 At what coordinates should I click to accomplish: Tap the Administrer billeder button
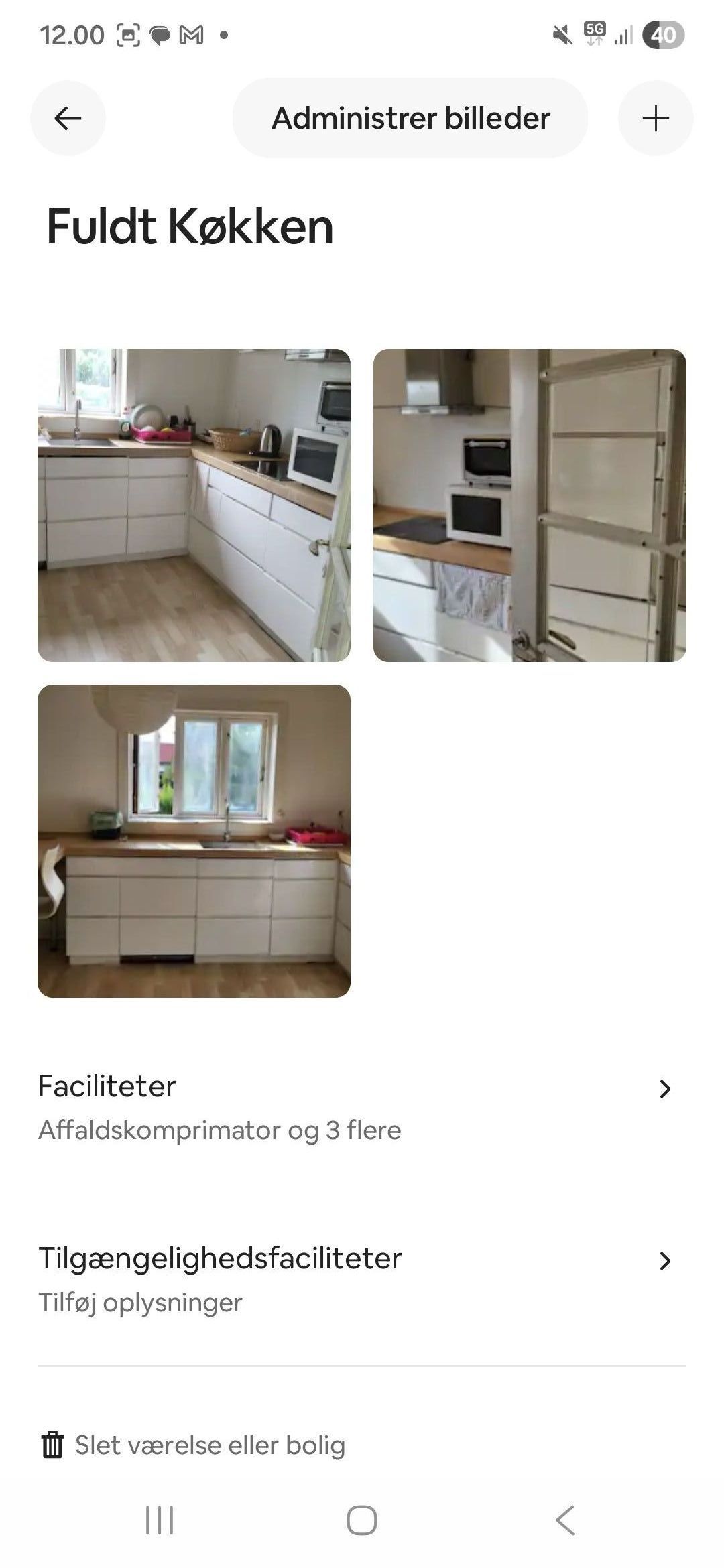[410, 119]
